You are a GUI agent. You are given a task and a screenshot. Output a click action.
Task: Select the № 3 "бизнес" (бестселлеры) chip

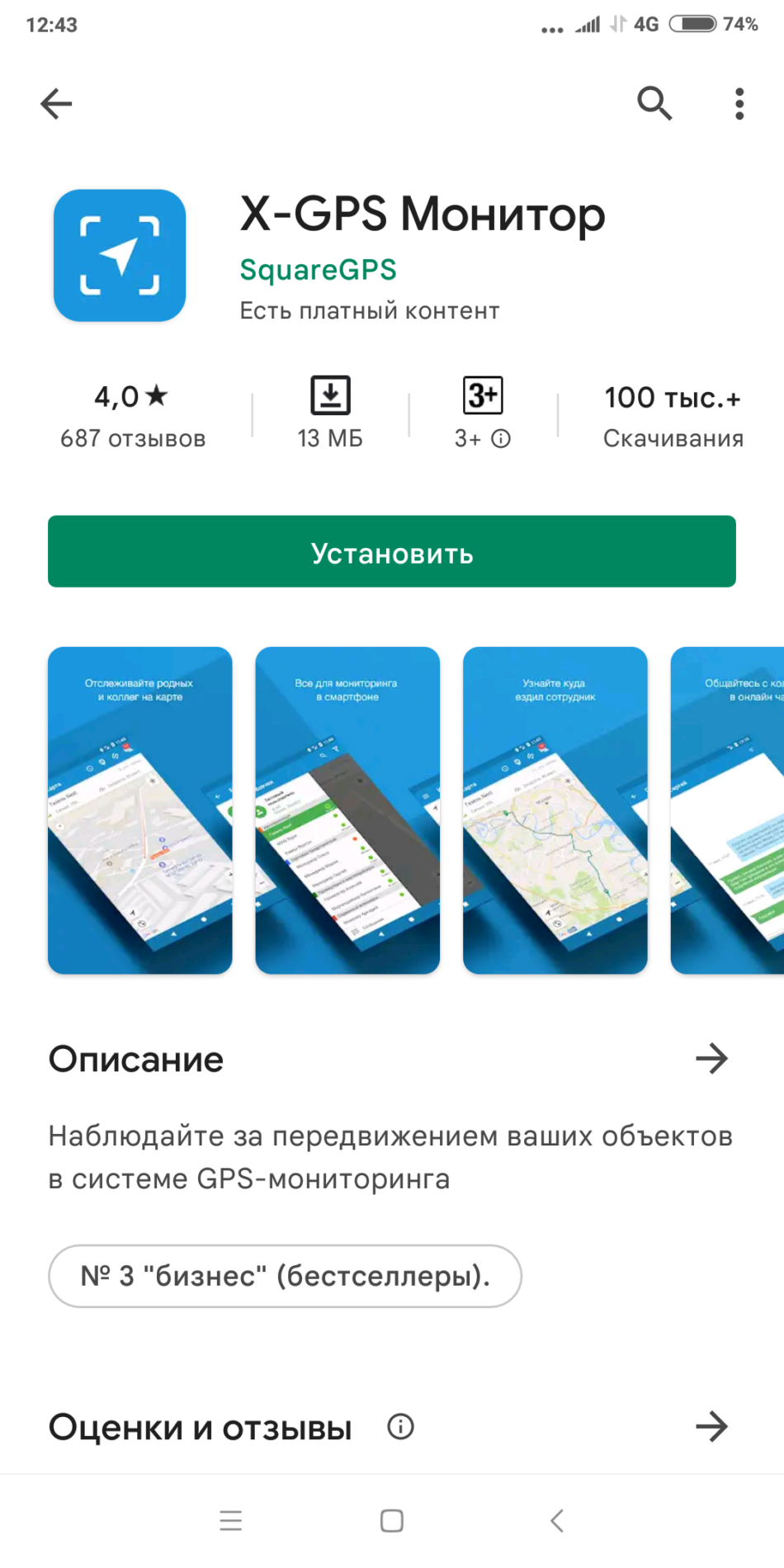pos(285,1276)
